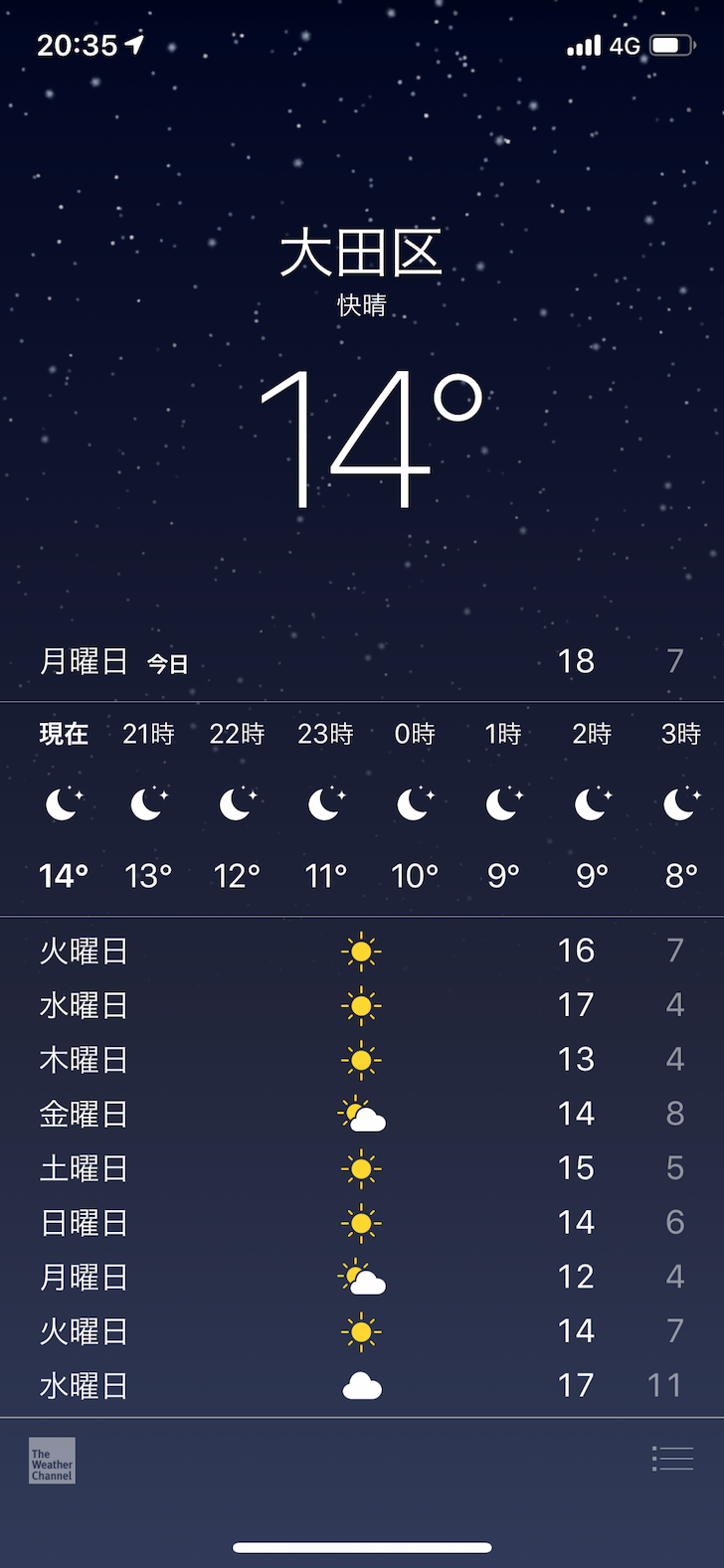The height and width of the screenshot is (1568, 724).
Task: Open the city list menu icon
Action: tap(672, 1459)
